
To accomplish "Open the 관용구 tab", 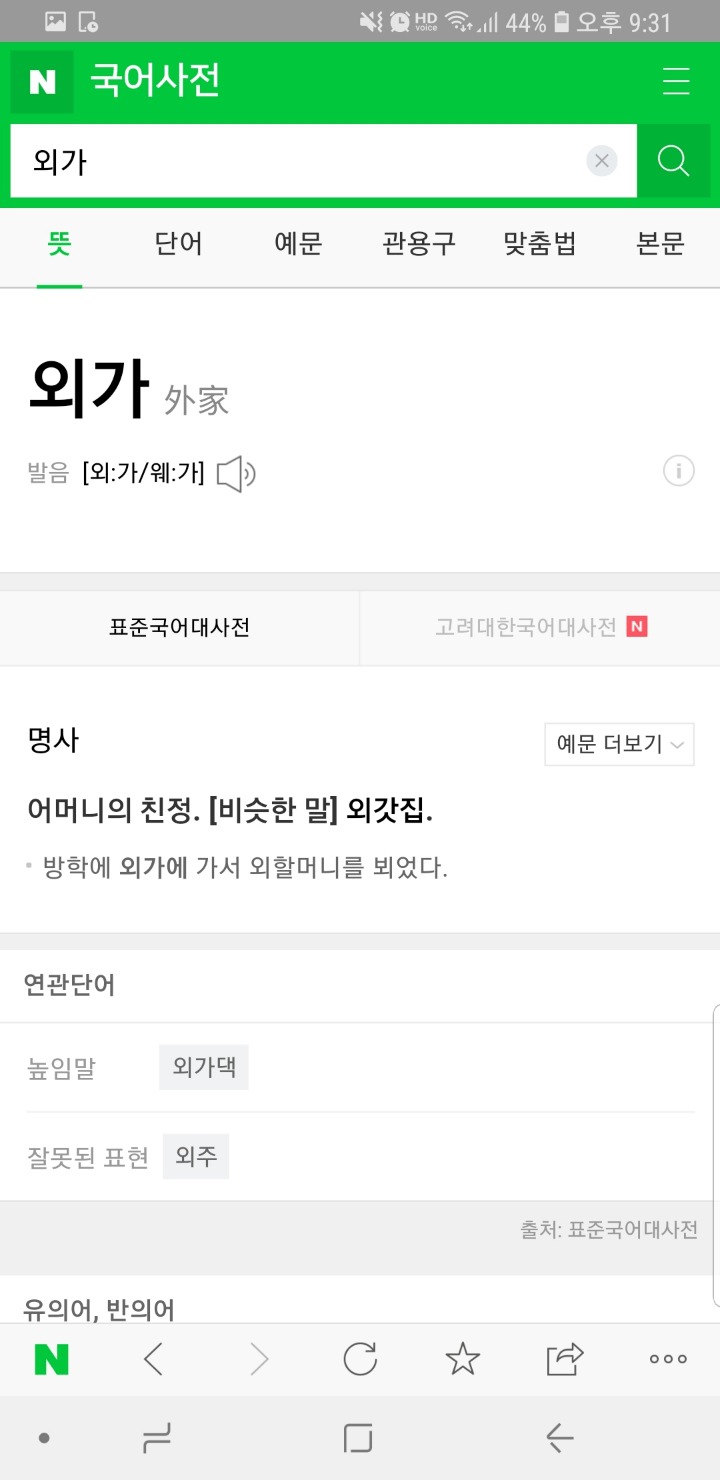I will (x=418, y=243).
